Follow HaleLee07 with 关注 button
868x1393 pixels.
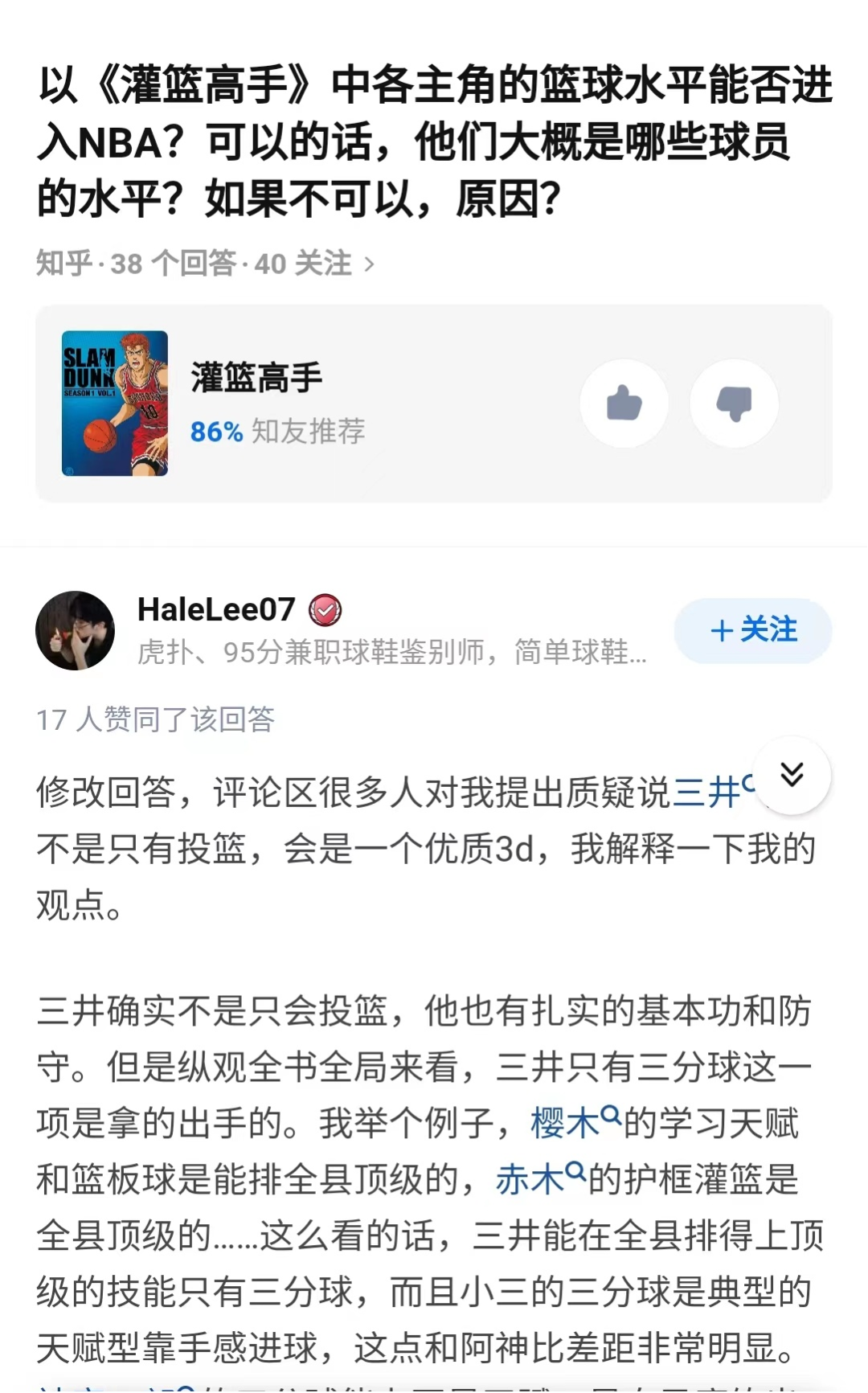(753, 630)
